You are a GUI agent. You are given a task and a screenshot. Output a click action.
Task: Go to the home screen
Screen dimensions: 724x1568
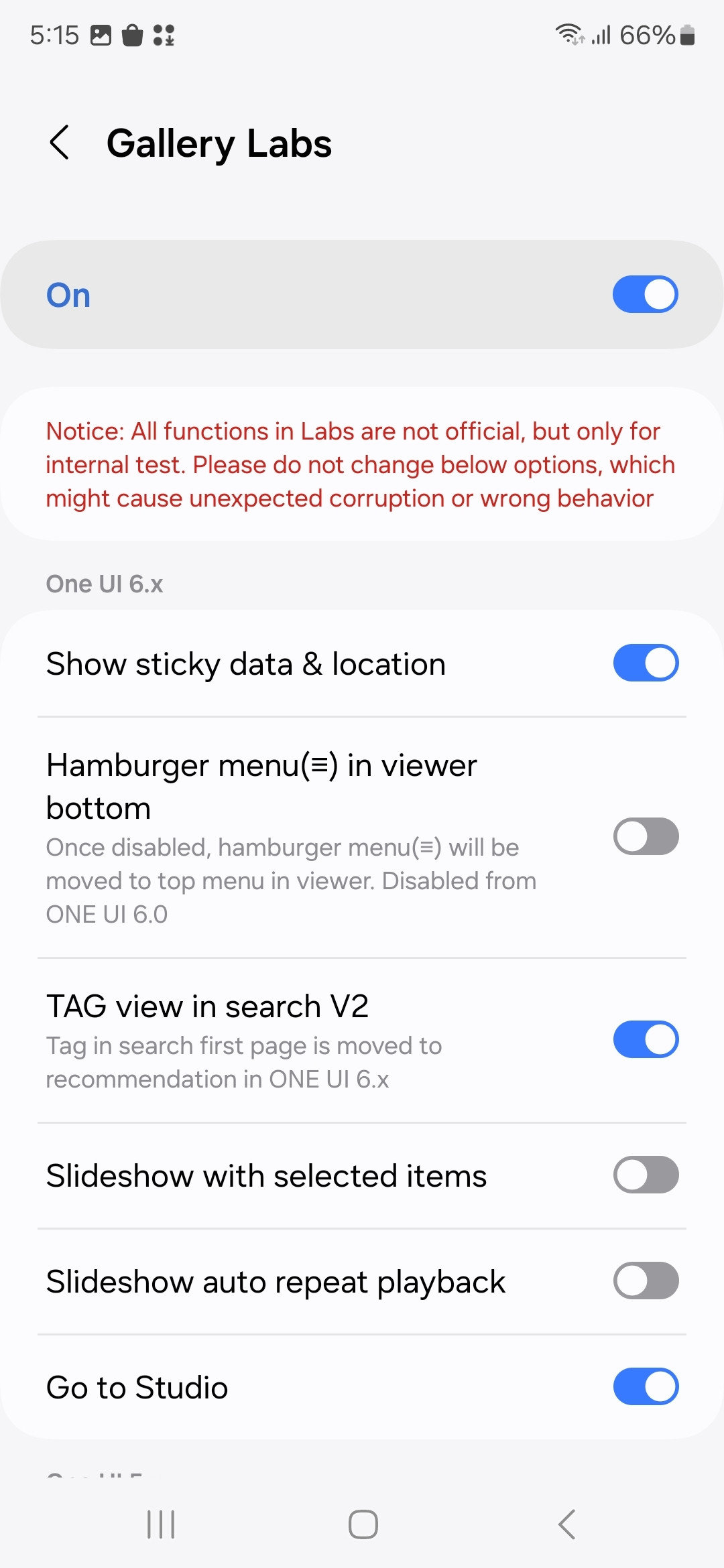click(x=363, y=1524)
